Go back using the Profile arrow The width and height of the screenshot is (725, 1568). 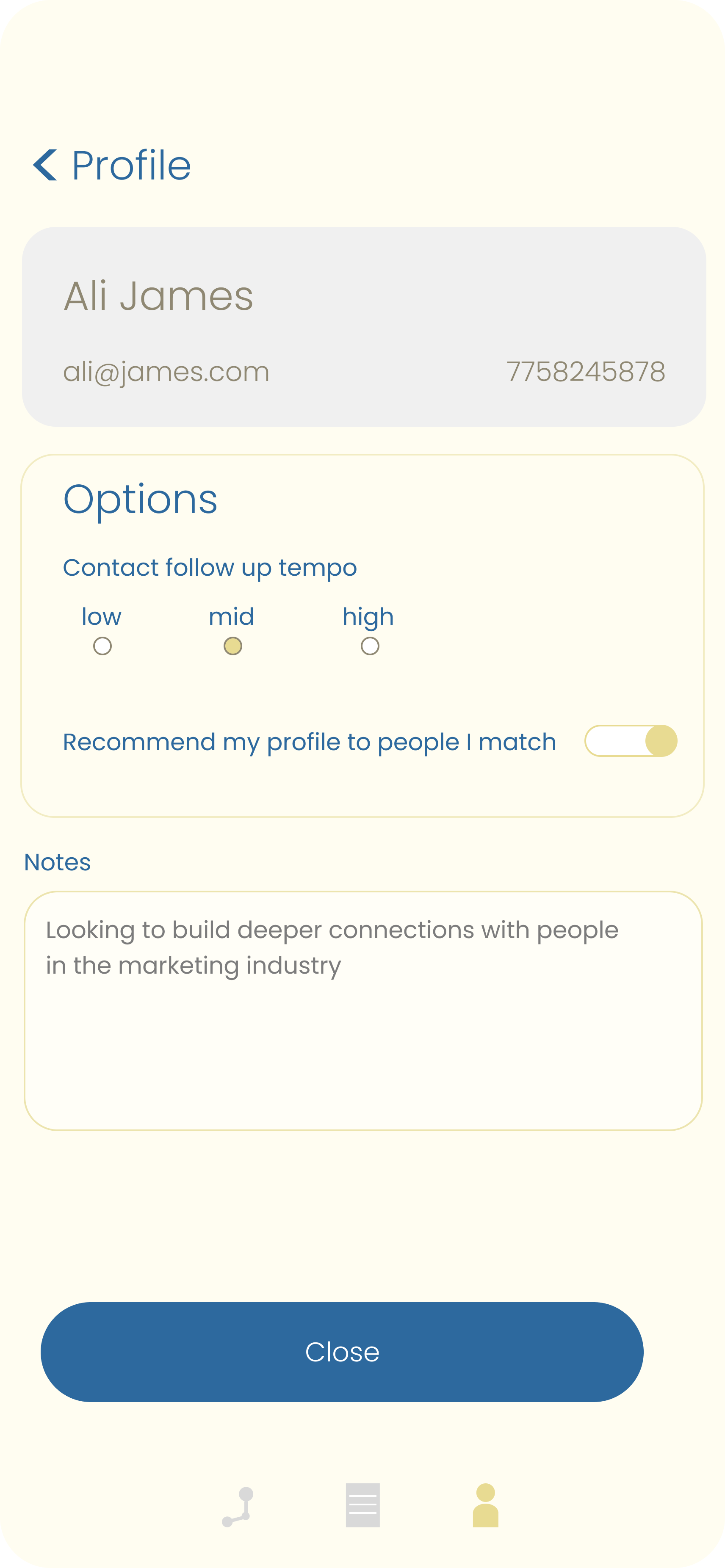click(45, 165)
